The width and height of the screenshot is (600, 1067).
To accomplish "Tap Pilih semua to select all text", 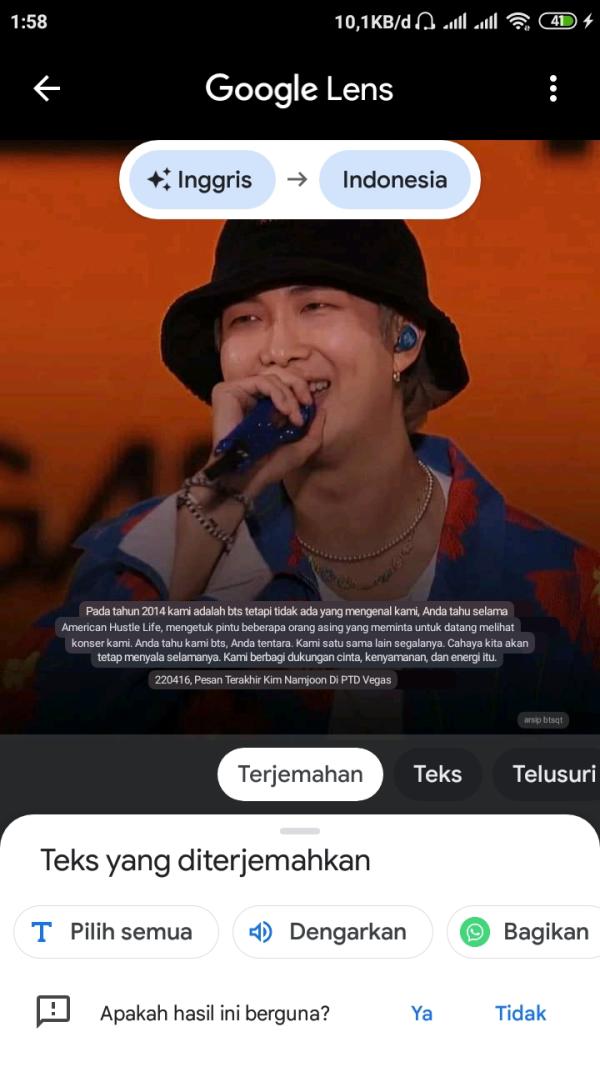I will pos(116,932).
